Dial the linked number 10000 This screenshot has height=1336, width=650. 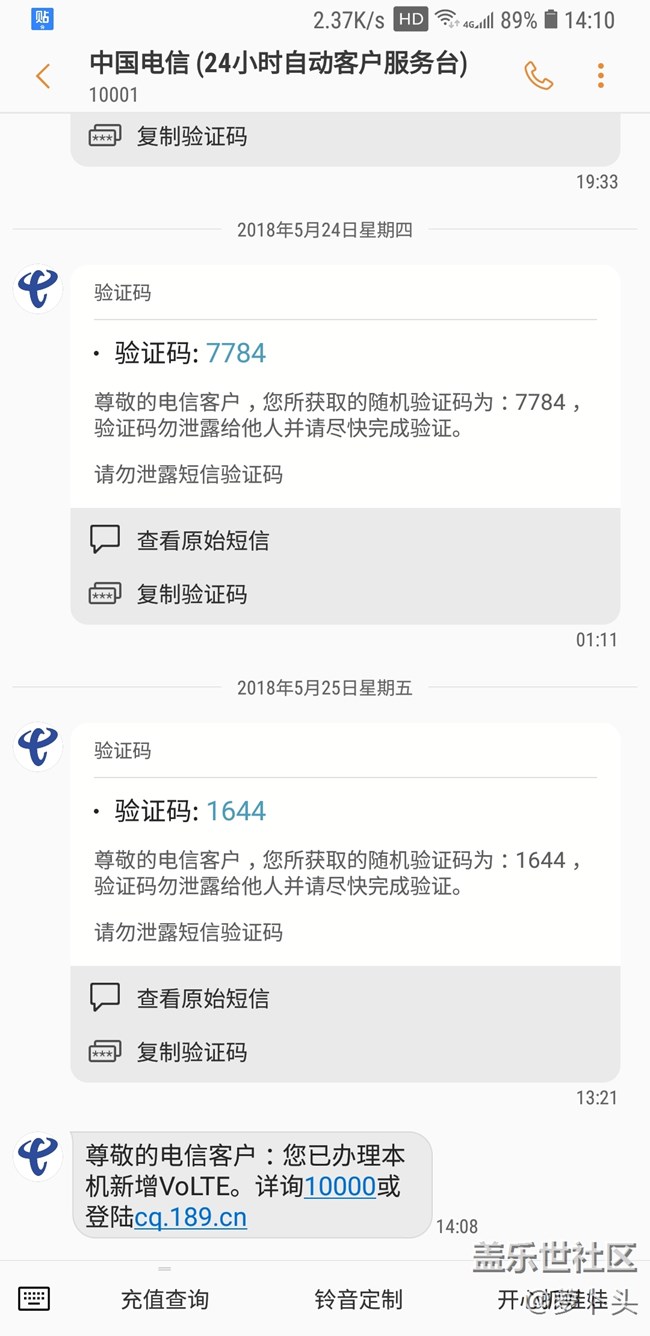click(x=340, y=1187)
